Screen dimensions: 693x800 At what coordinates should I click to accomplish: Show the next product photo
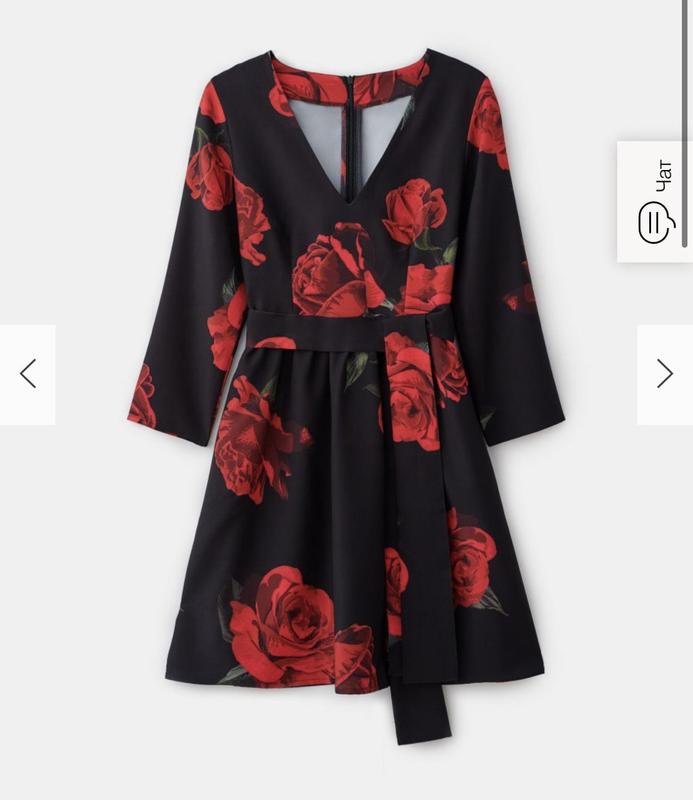pos(664,374)
